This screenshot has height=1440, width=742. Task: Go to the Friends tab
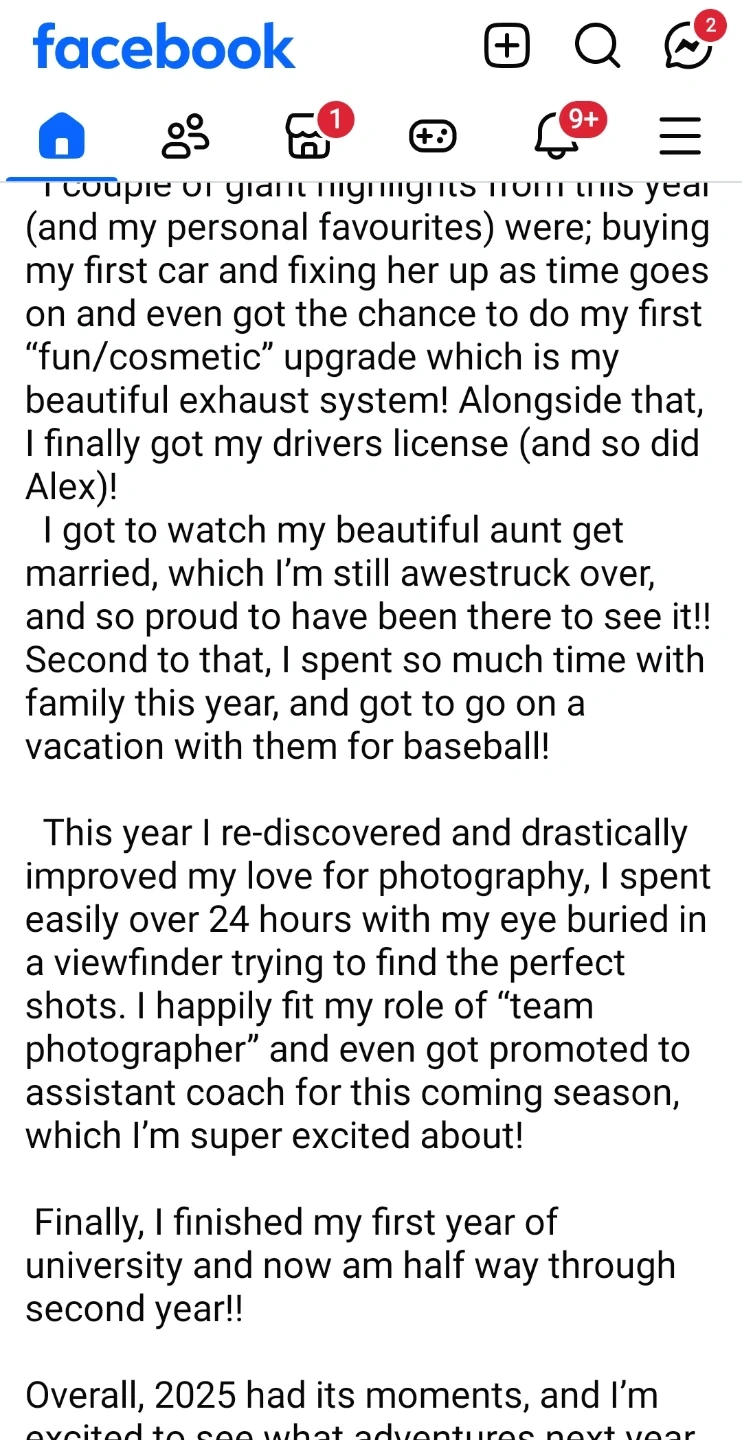pos(185,137)
